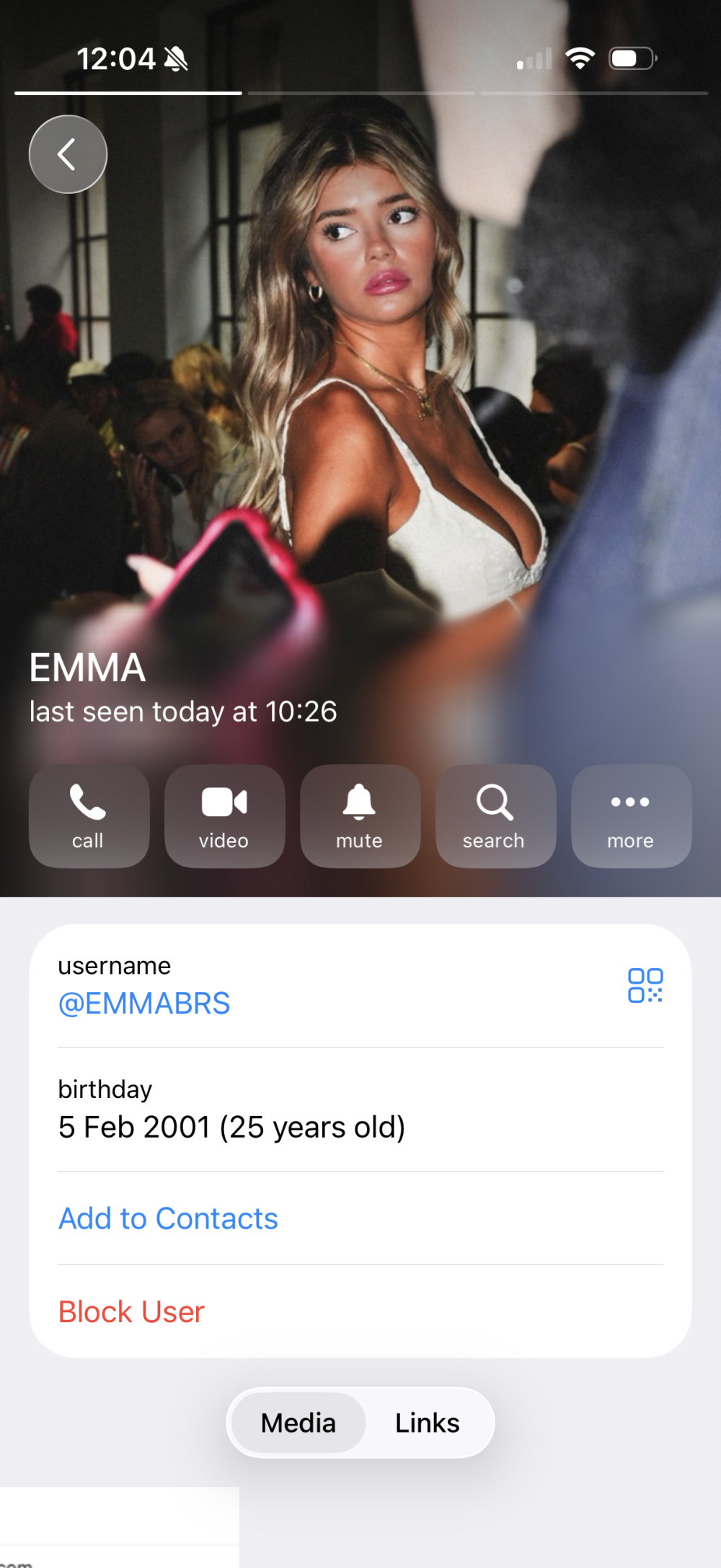Start a voice call with EMMA

tap(89, 815)
